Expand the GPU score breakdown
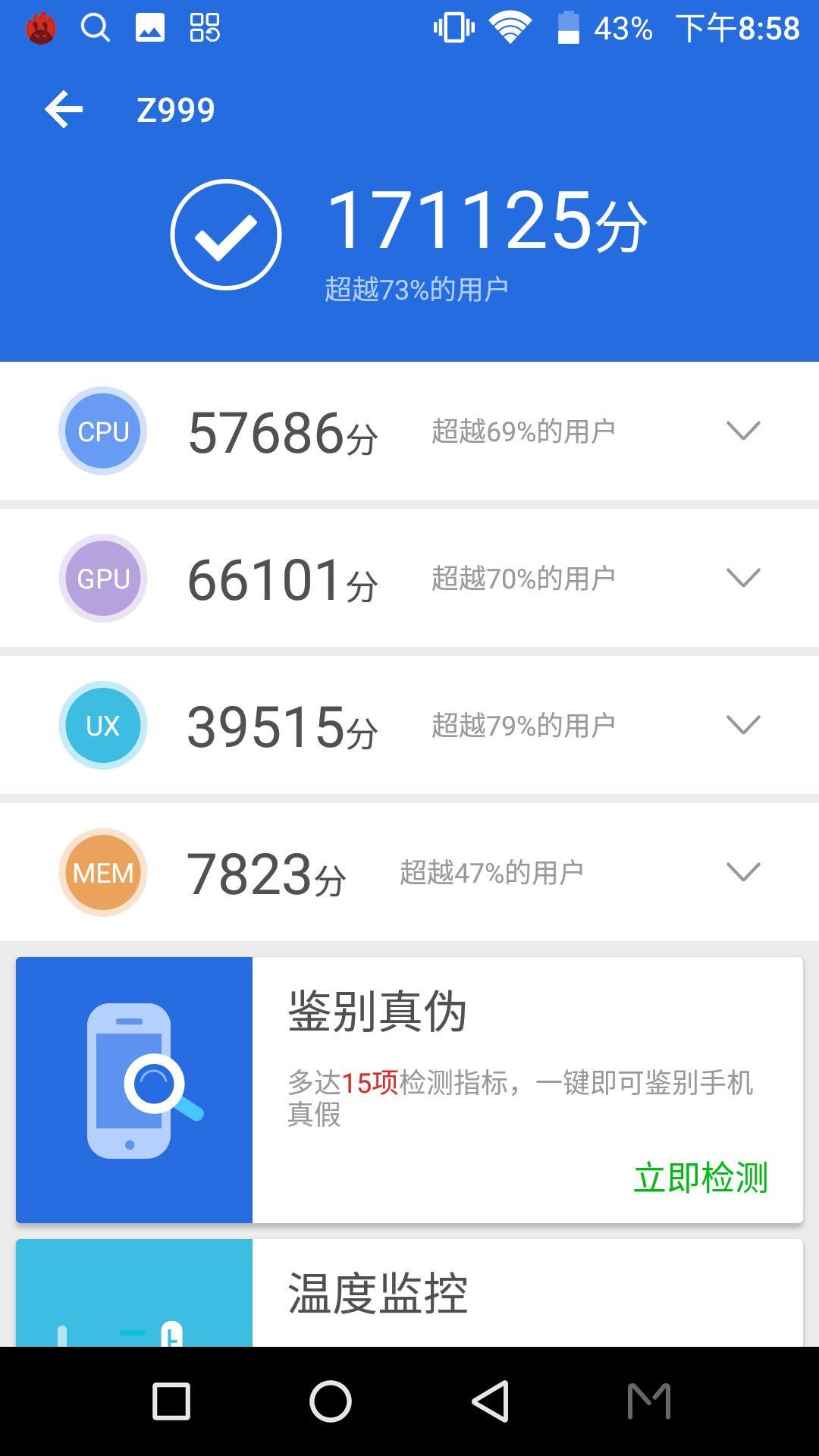The width and height of the screenshot is (819, 1456). pos(742,578)
